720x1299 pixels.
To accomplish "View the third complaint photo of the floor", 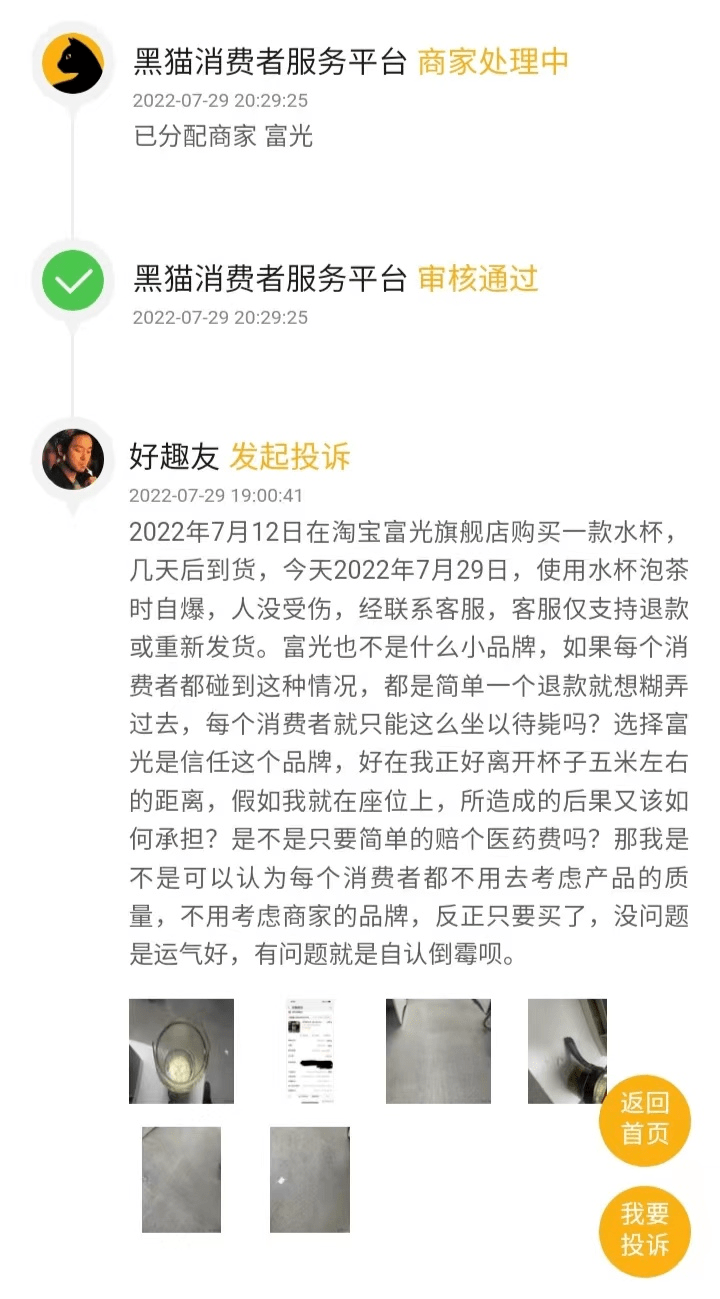I will coord(438,1051).
